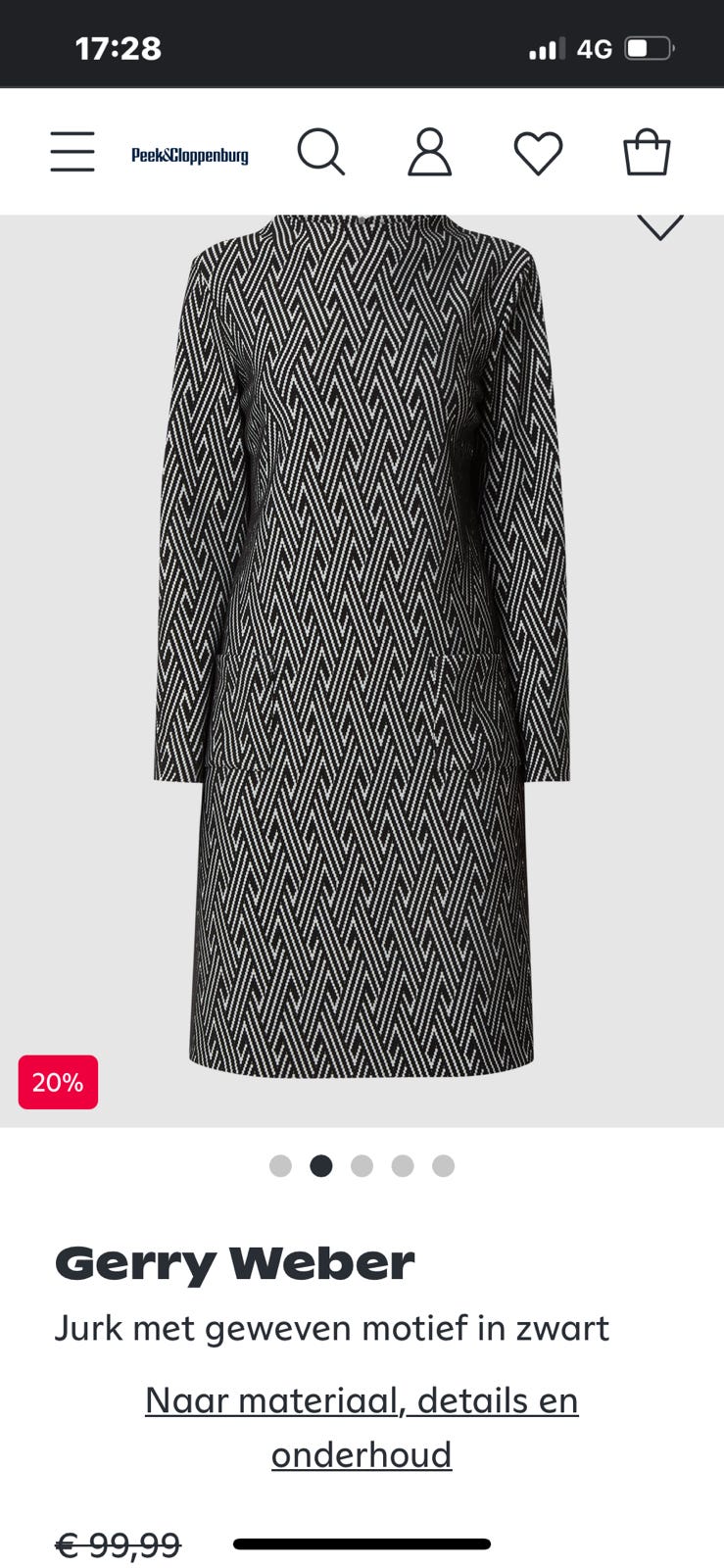Jump to the third image dot
This screenshot has width=724, height=1568.
coord(362,1165)
